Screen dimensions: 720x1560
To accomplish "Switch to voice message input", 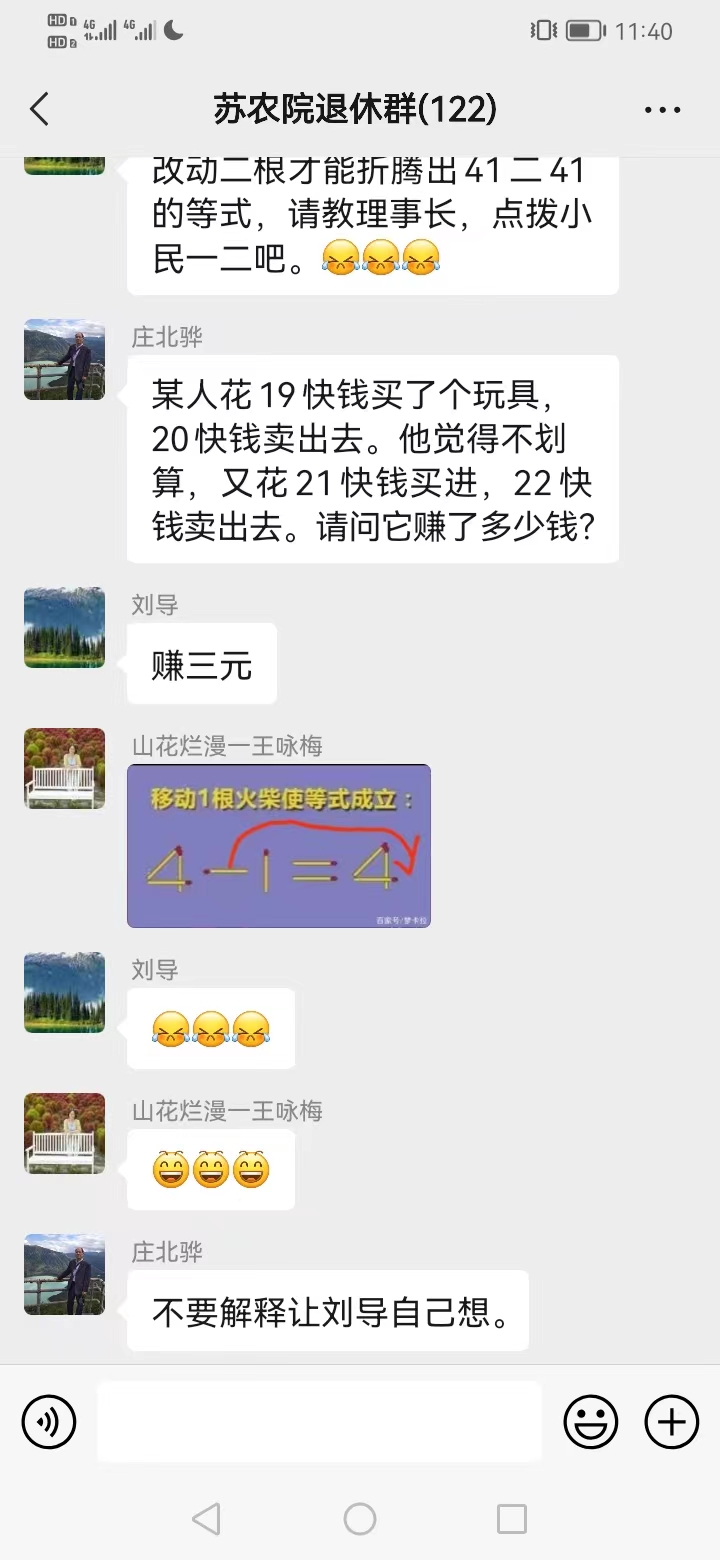I will 49,1421.
